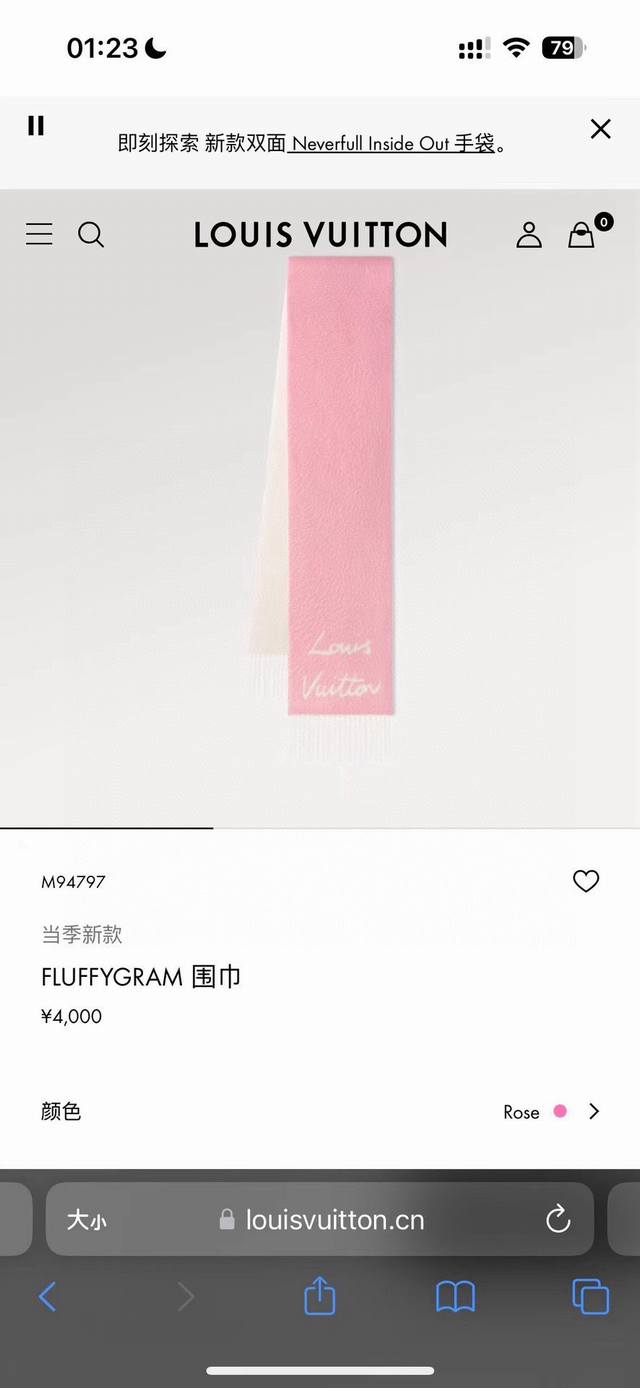The image size is (640, 1388).
Task: Open the site search magnifier
Action: 91,234
